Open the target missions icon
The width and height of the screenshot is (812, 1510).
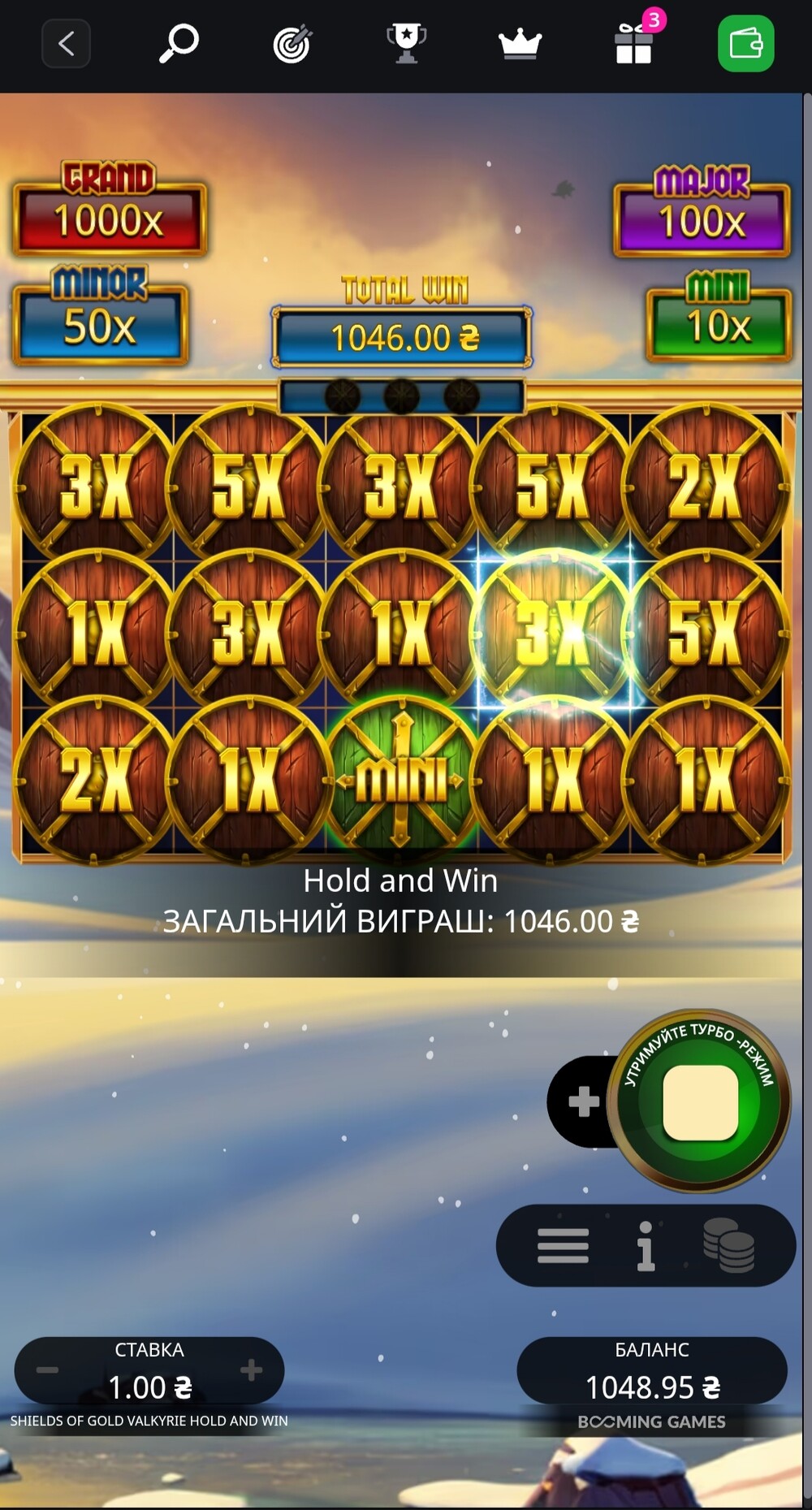(x=292, y=44)
